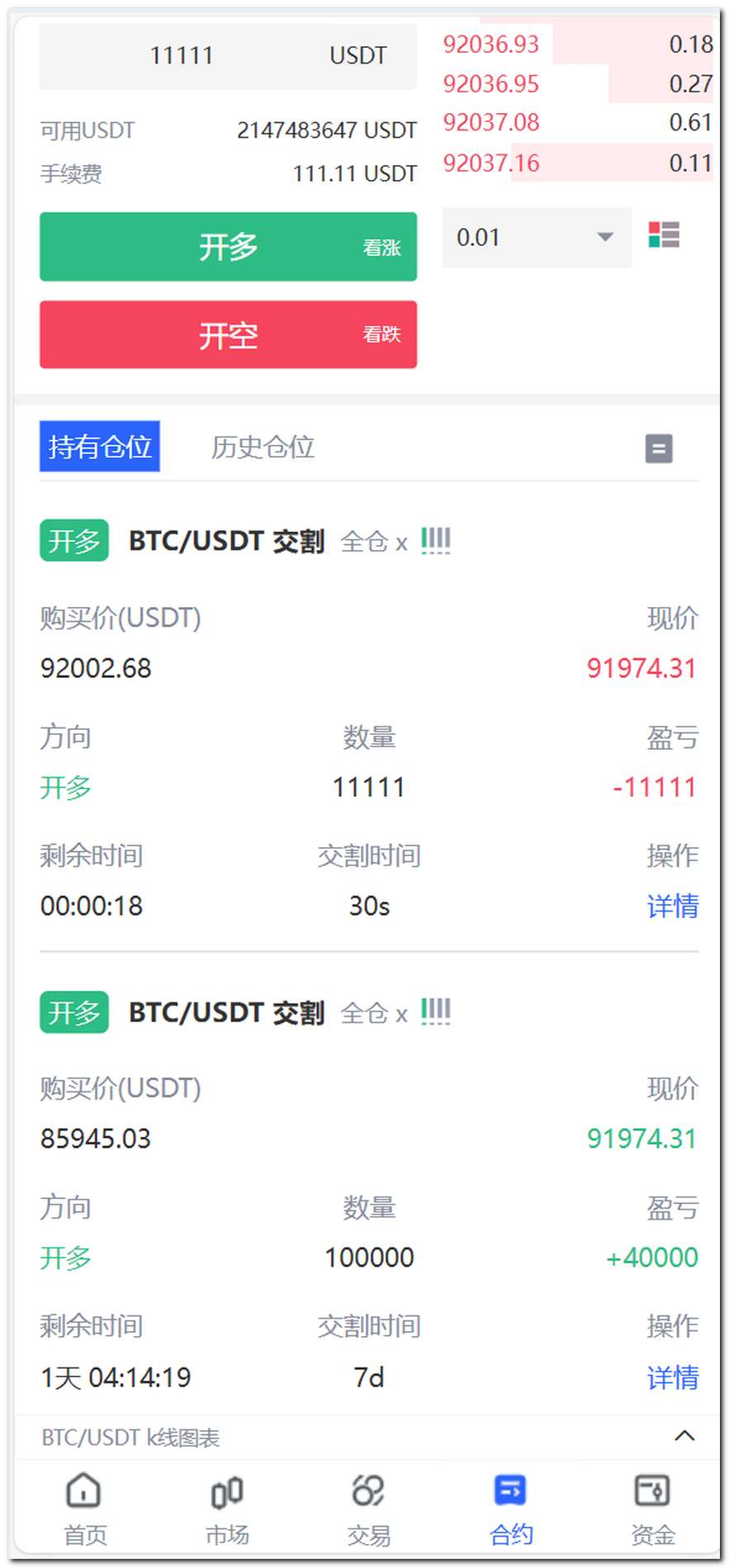Edit the USDT amount field showing 11111
729x1568 pixels.
coord(182,56)
